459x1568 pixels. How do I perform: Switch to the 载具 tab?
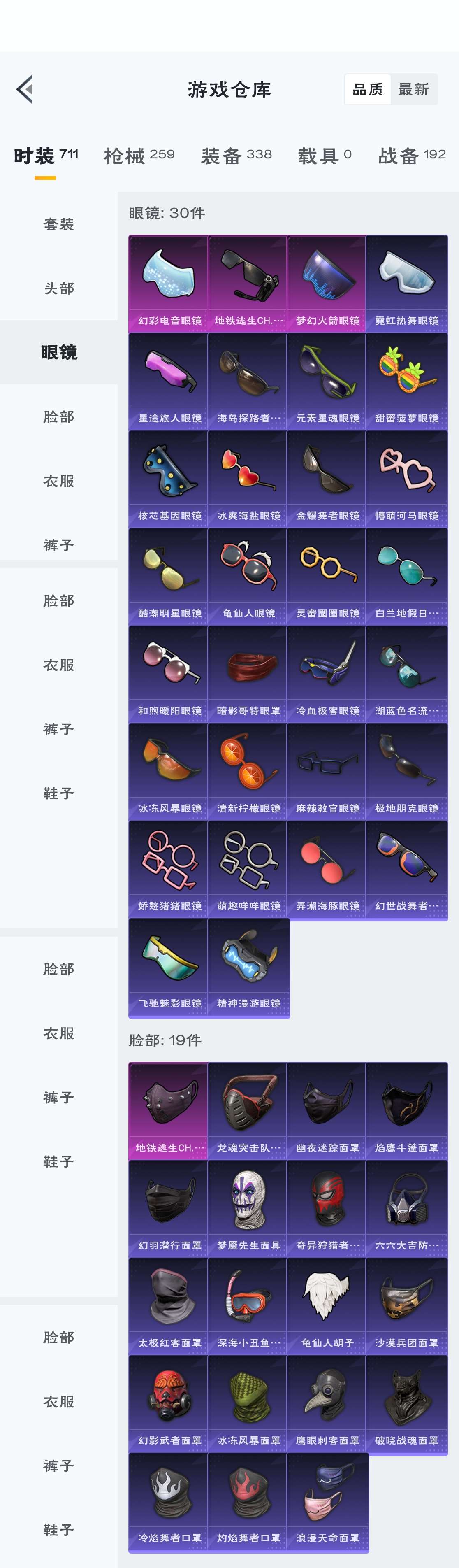coord(324,156)
